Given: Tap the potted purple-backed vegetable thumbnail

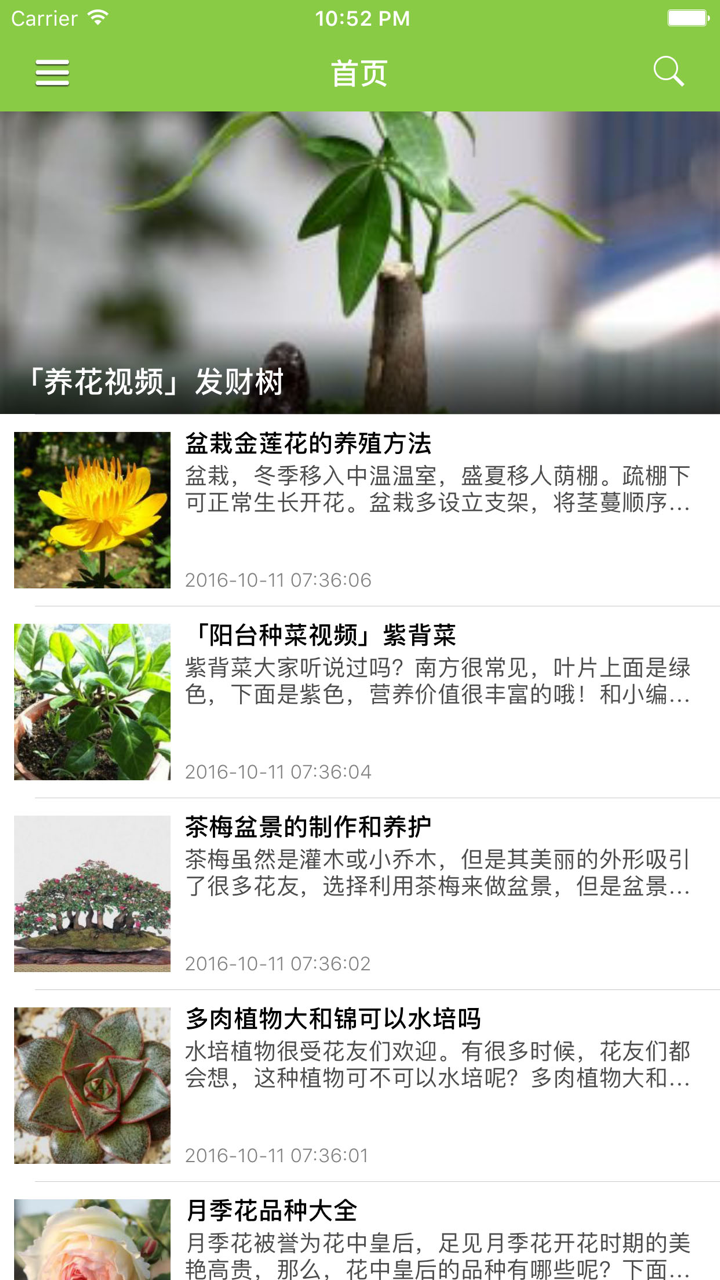Looking at the screenshot, I should point(91,701).
